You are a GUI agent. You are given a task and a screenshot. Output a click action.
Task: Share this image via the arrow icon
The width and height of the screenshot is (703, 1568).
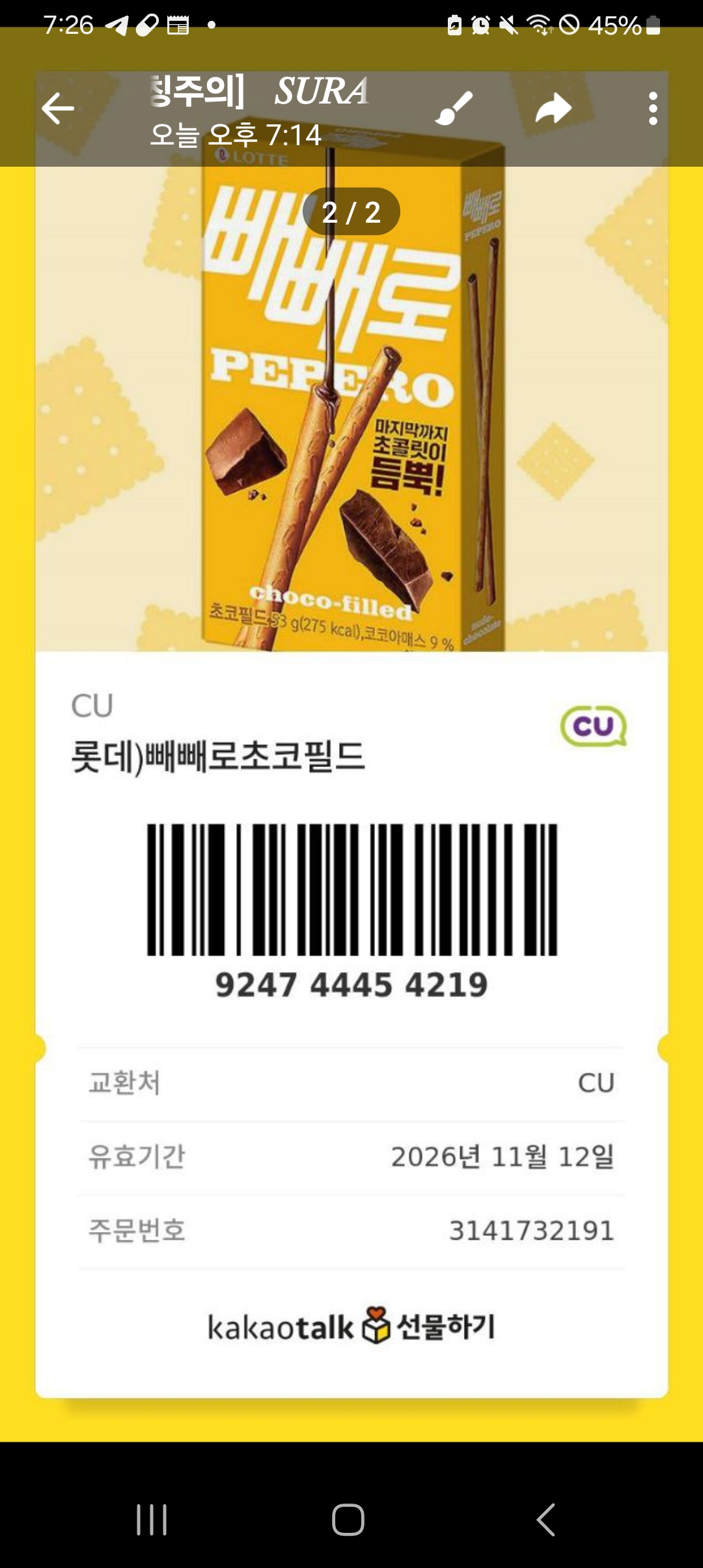(x=553, y=108)
